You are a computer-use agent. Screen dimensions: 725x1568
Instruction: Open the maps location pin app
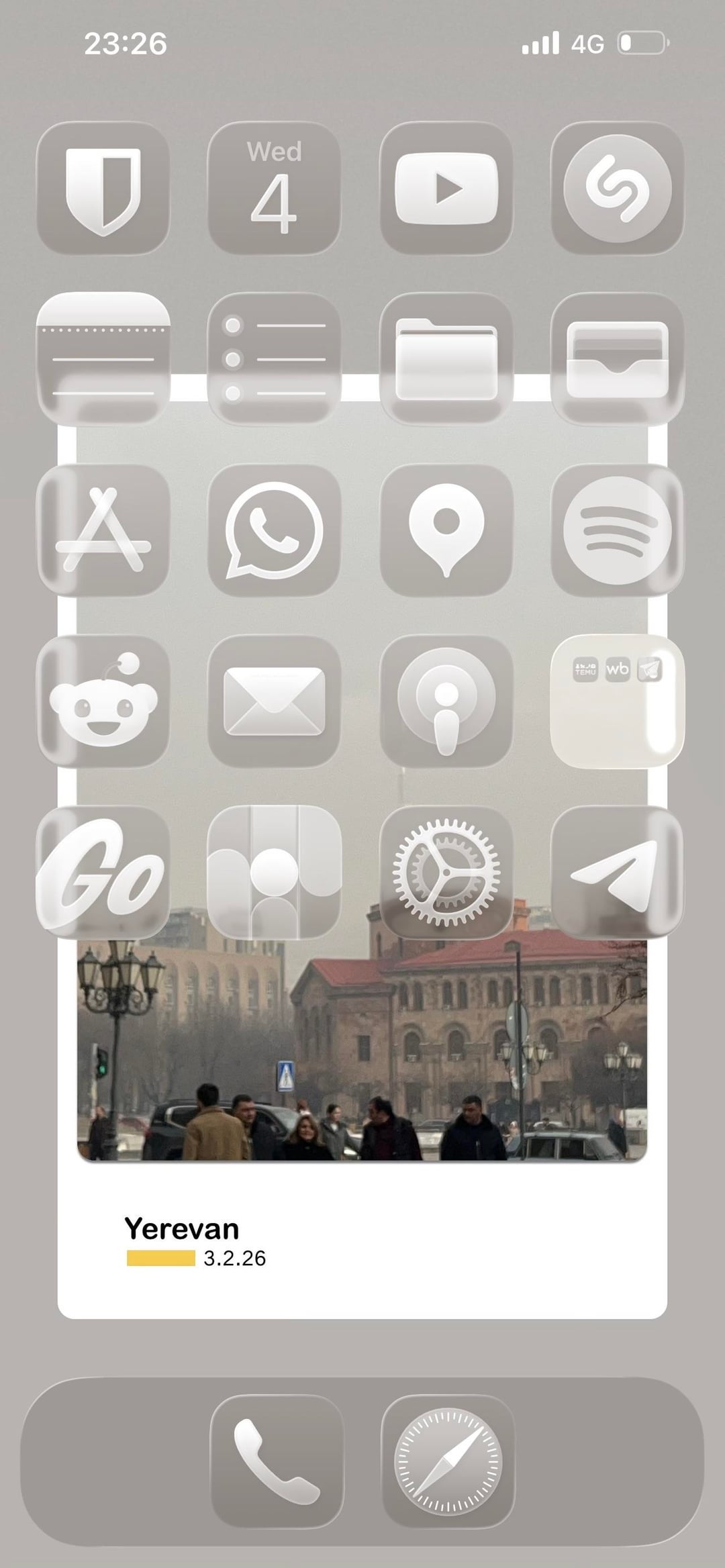[446, 530]
